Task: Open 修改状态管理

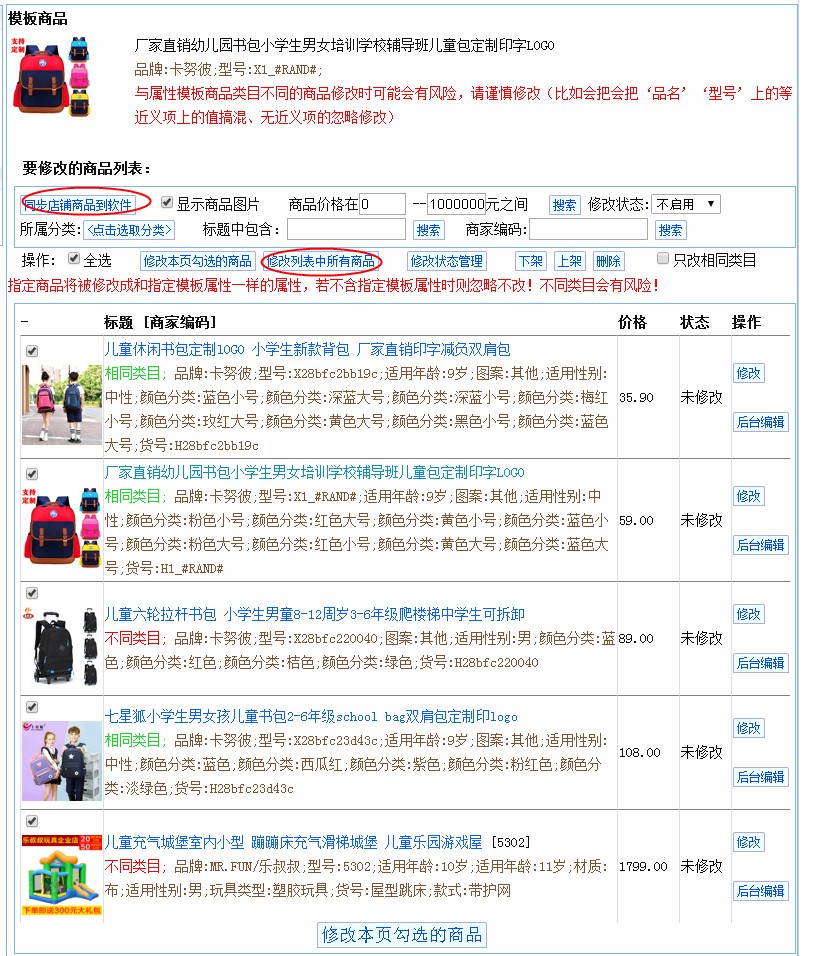Action: point(446,262)
